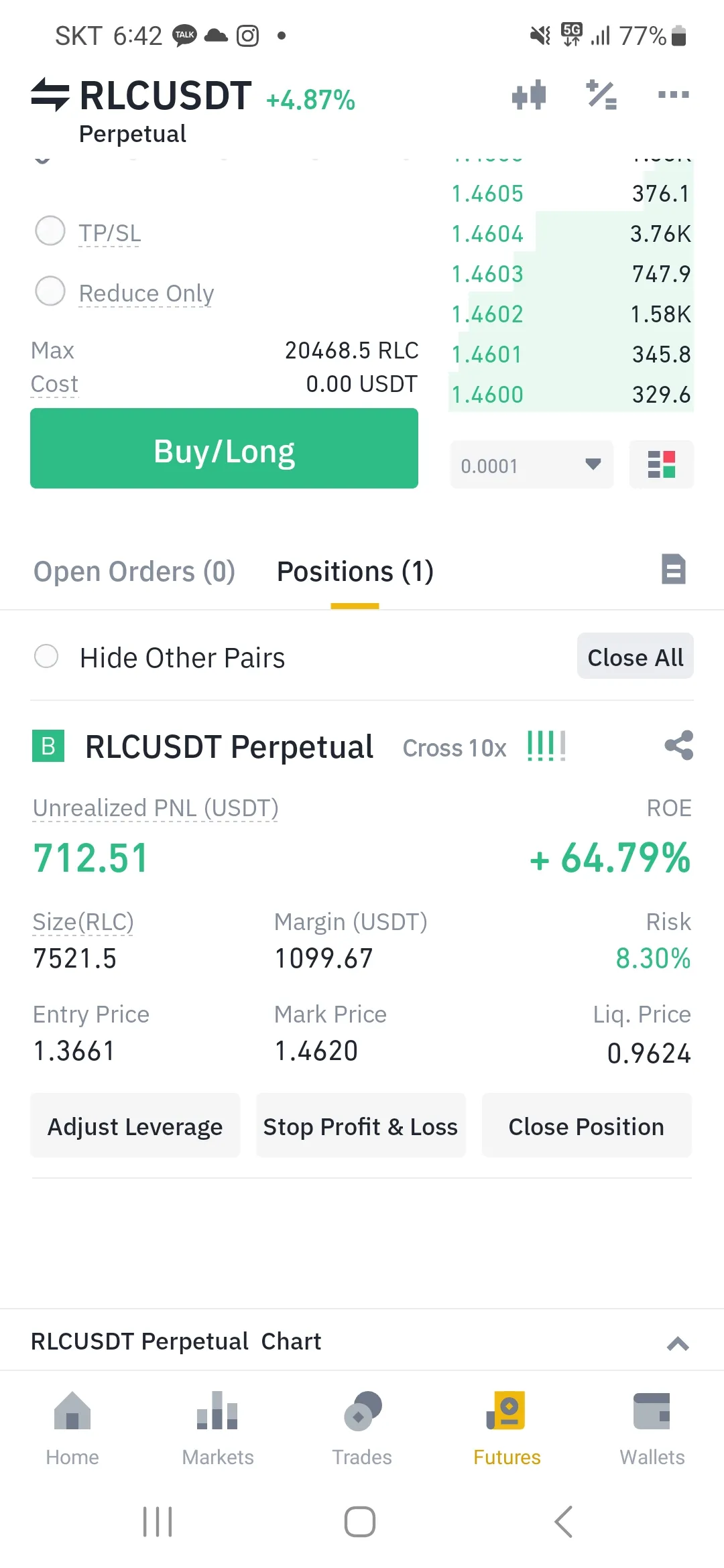Switch to the Open Orders tab
Image resolution: width=724 pixels, height=1568 pixels.
134,572
